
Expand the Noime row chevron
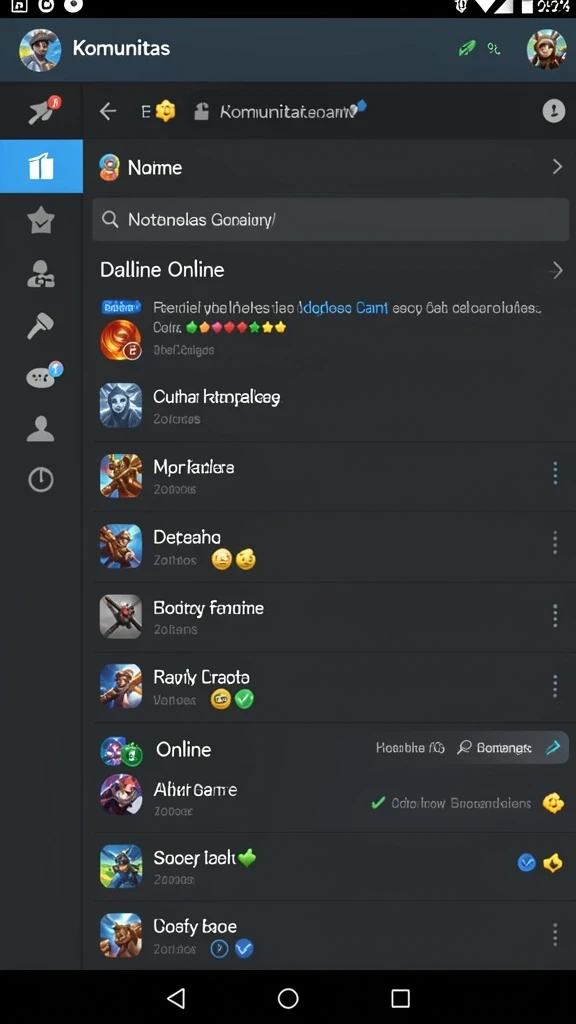click(x=557, y=167)
